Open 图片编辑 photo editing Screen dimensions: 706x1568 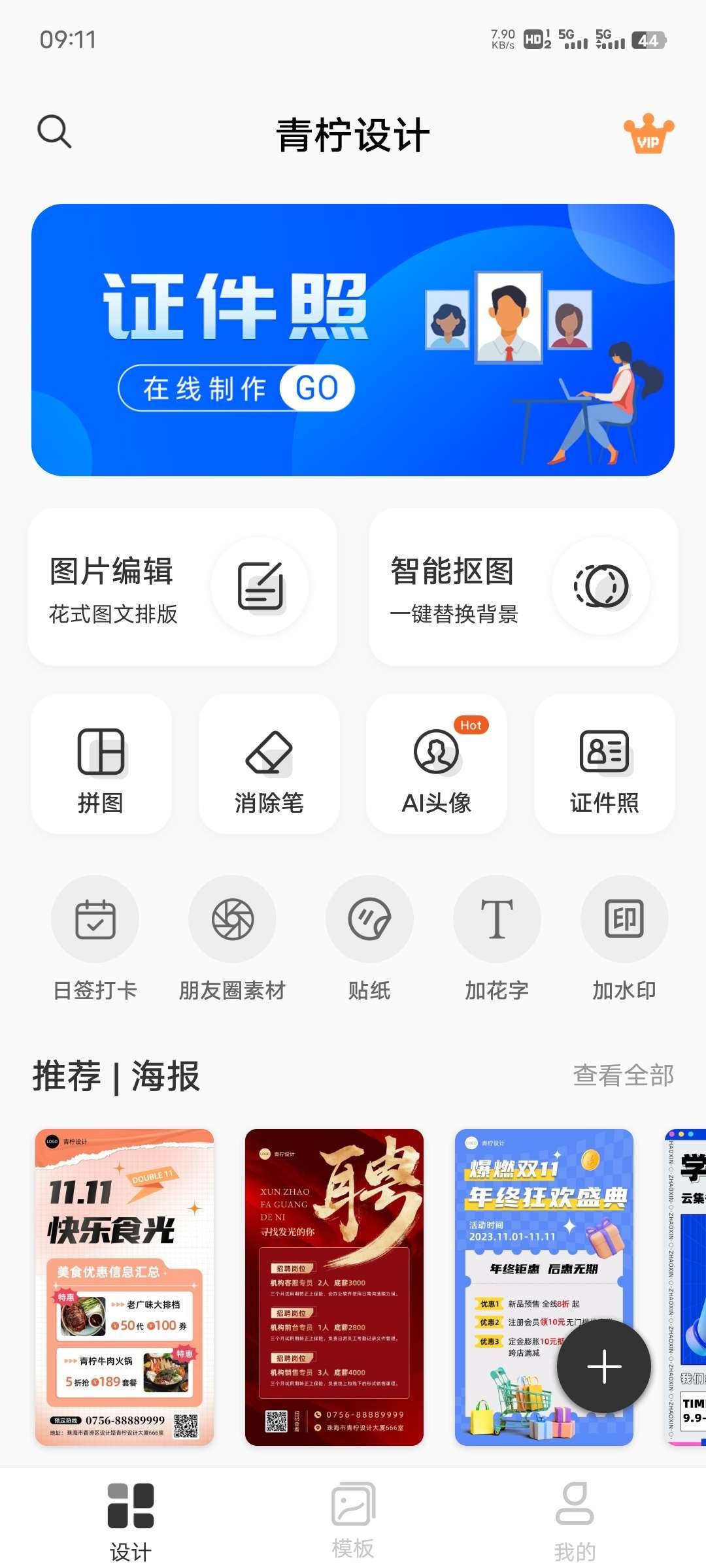[x=182, y=587]
